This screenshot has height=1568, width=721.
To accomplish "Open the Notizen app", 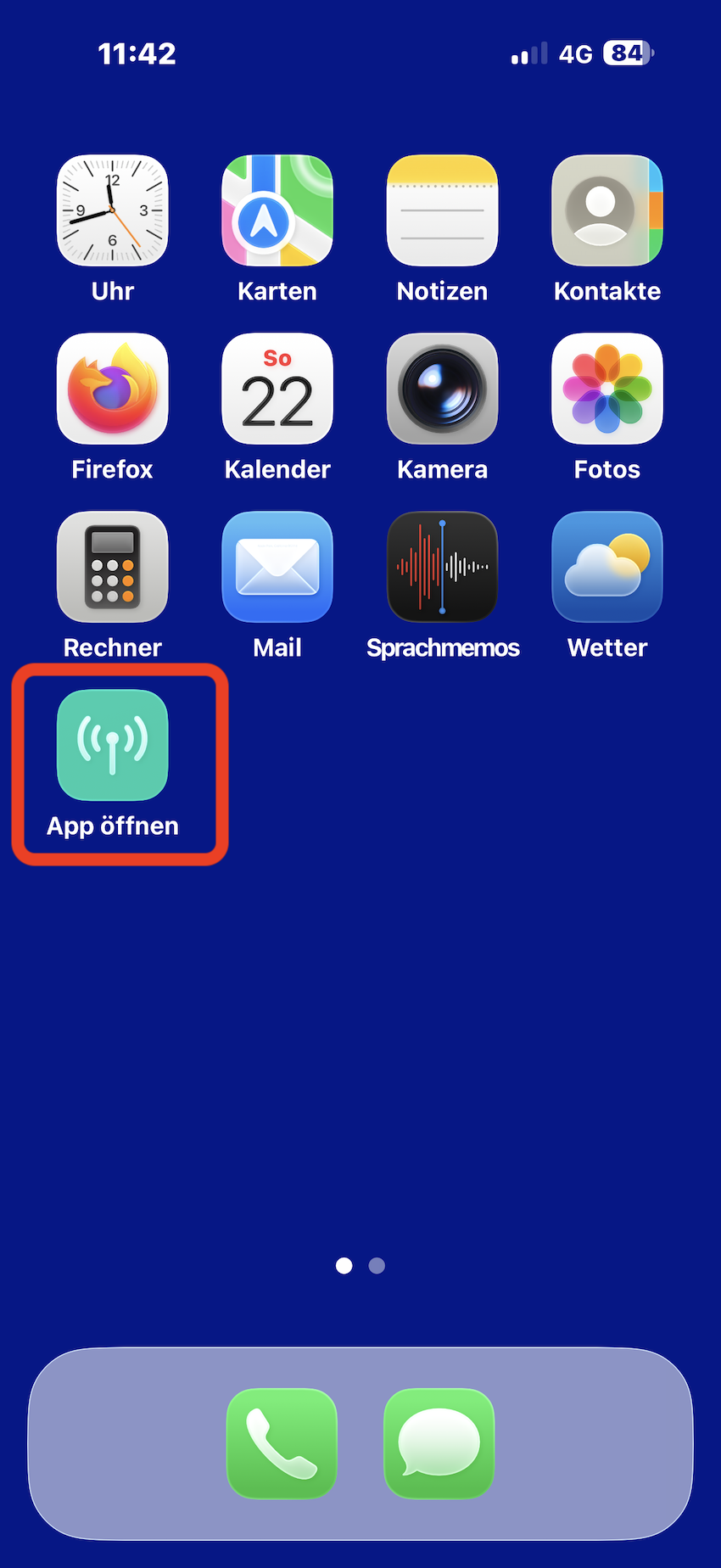I will coord(442,210).
